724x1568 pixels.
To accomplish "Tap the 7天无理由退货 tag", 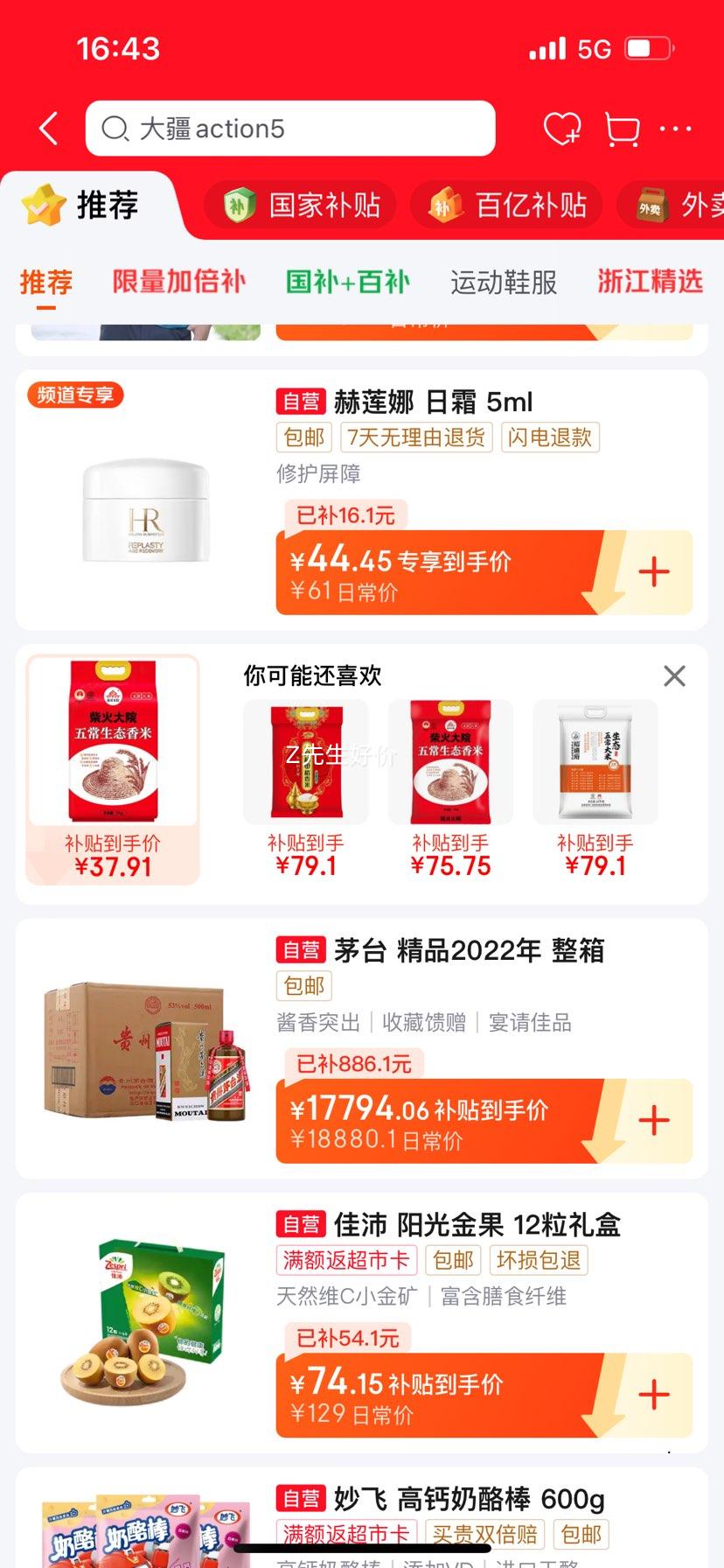I will click(x=417, y=437).
